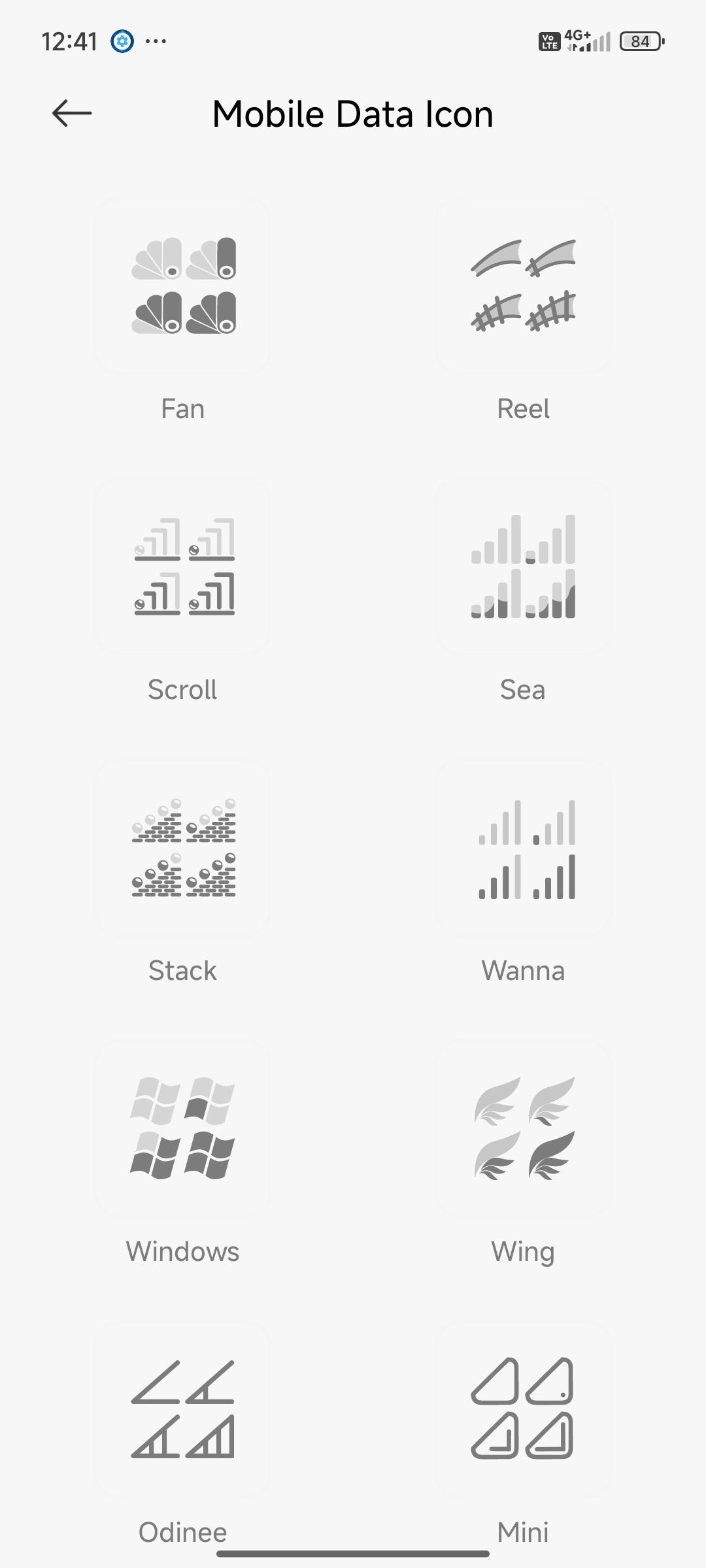This screenshot has height=1568, width=706.
Task: Choose the Reel signal icon style
Action: (523, 286)
